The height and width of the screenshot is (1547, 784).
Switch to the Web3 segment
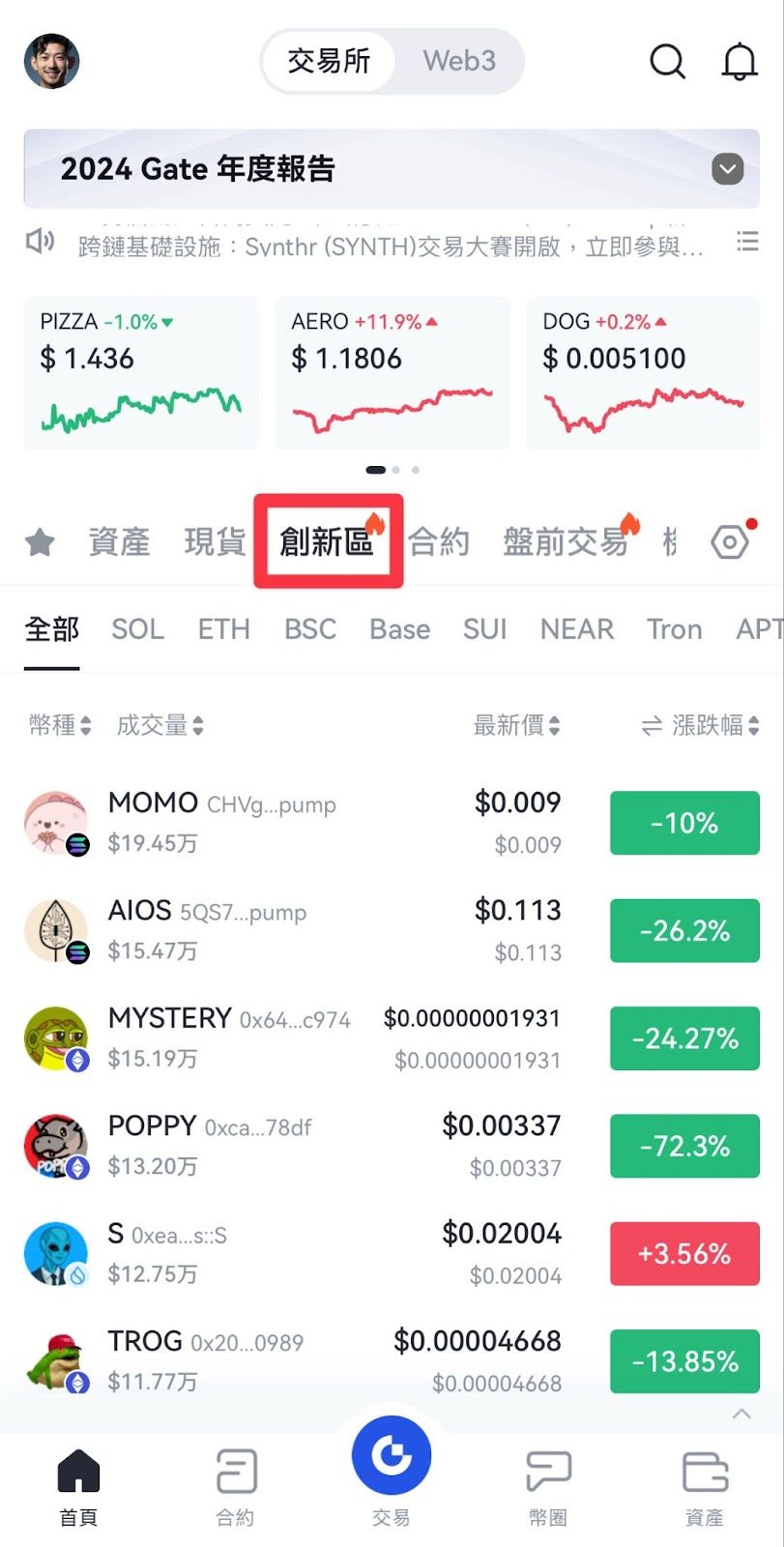[x=458, y=61]
